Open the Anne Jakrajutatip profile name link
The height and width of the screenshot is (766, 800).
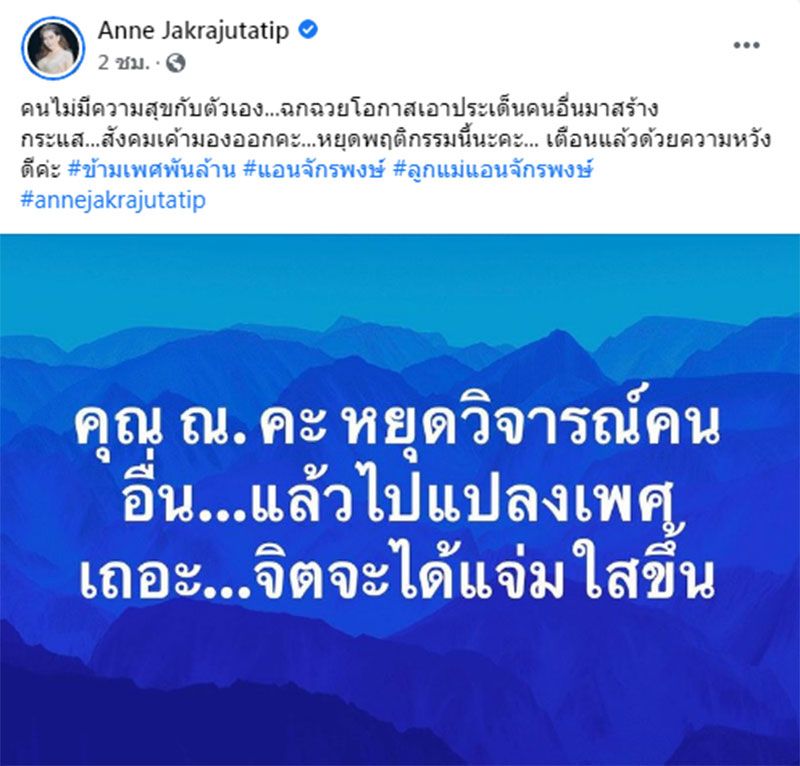(x=193, y=31)
